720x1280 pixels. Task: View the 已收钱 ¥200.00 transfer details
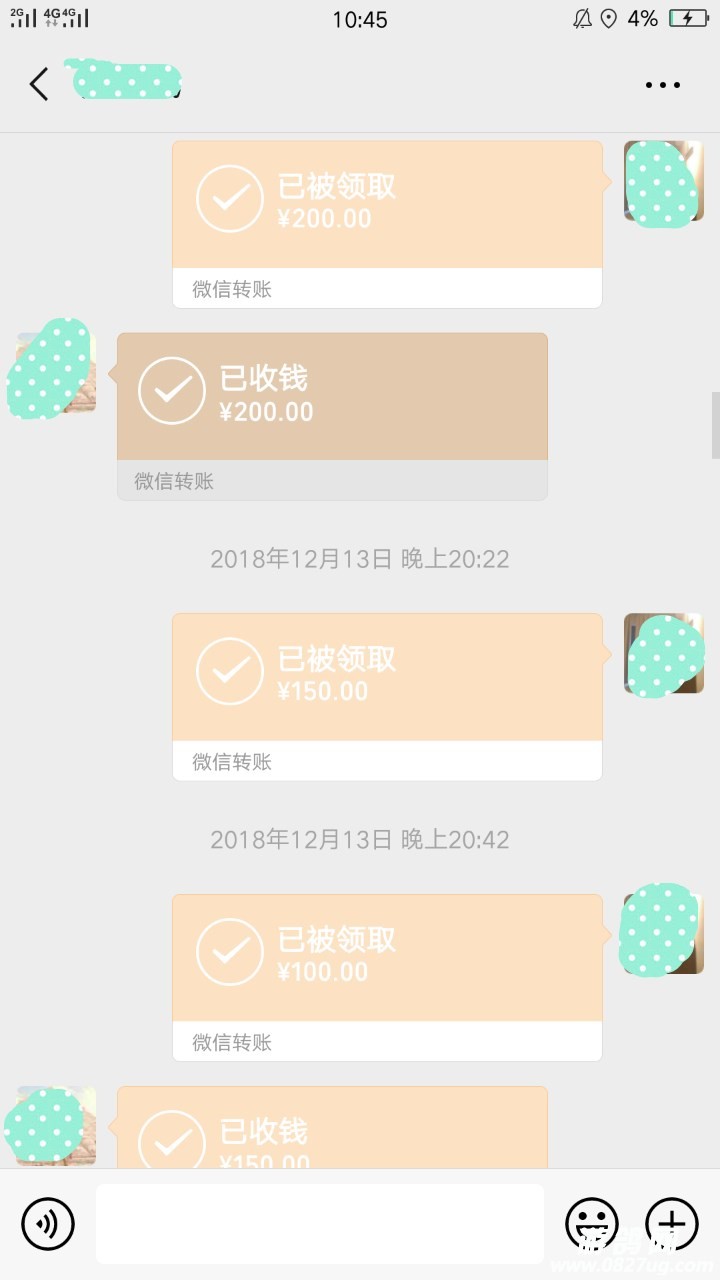[332, 415]
